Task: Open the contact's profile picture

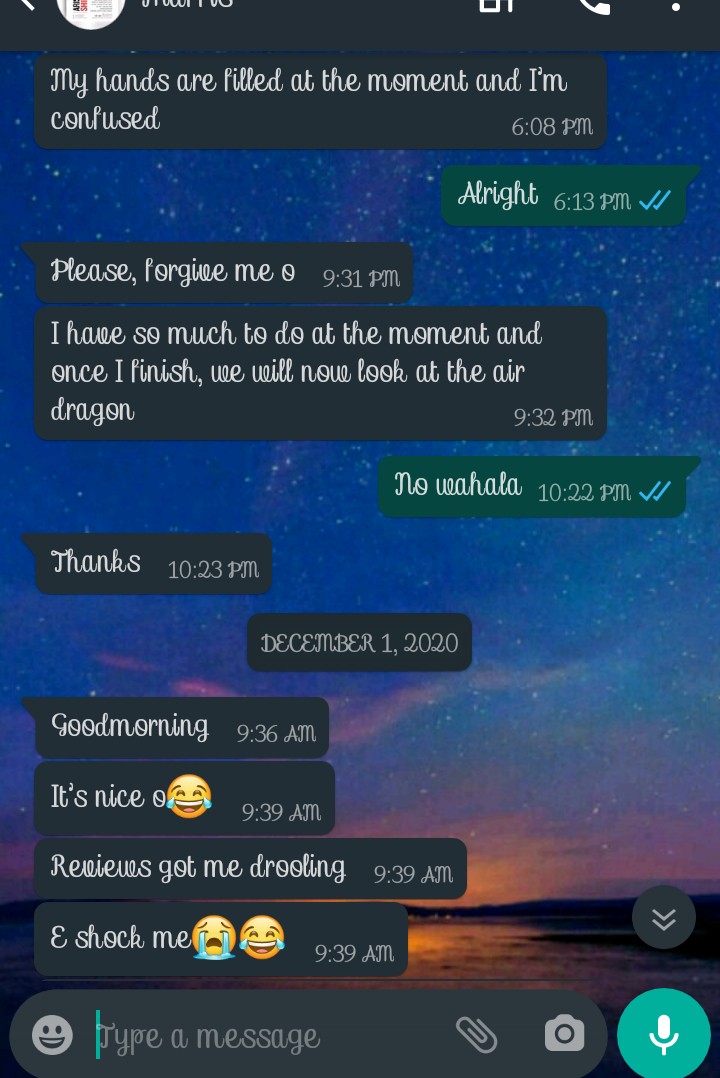Action: pyautogui.click(x=91, y=8)
